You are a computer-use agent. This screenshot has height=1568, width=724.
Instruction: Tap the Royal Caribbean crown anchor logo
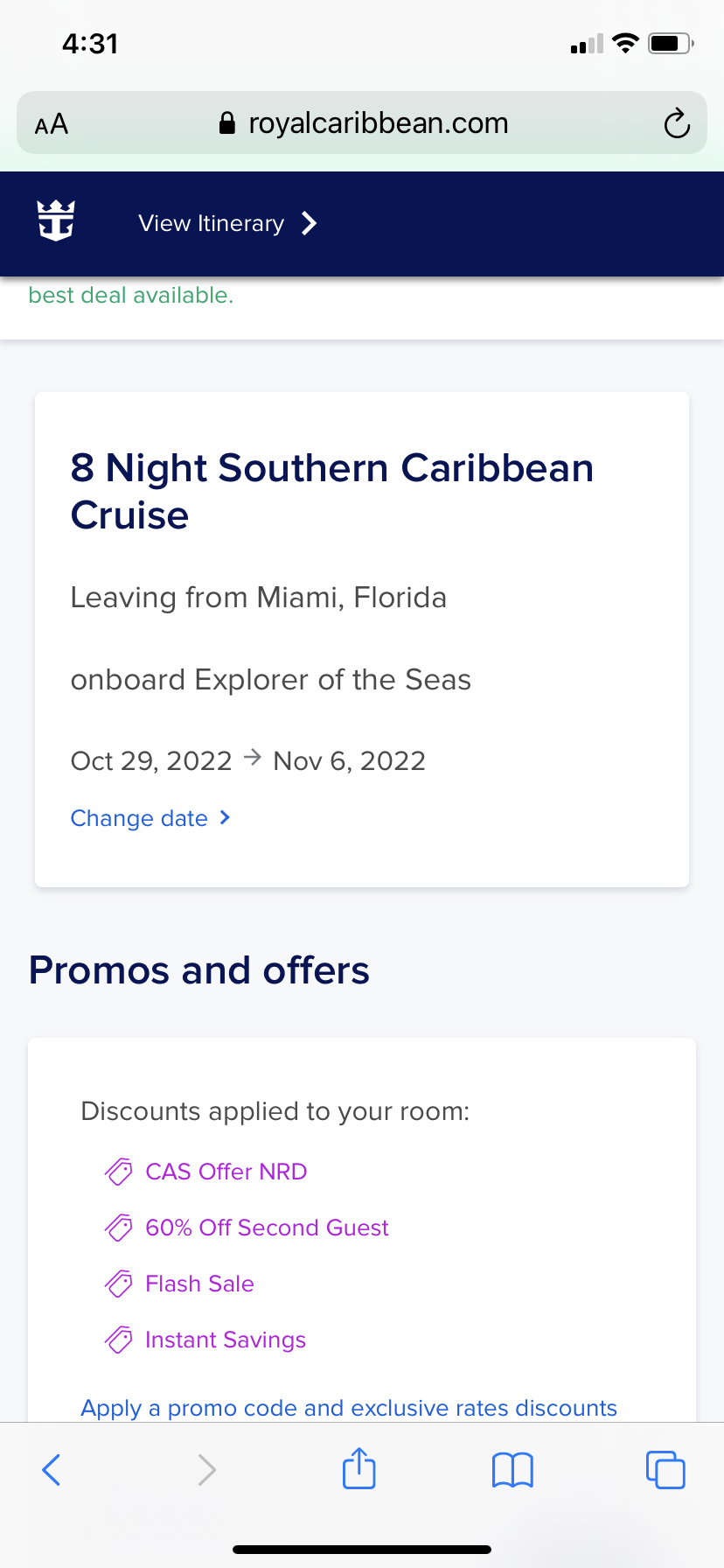[x=56, y=220]
